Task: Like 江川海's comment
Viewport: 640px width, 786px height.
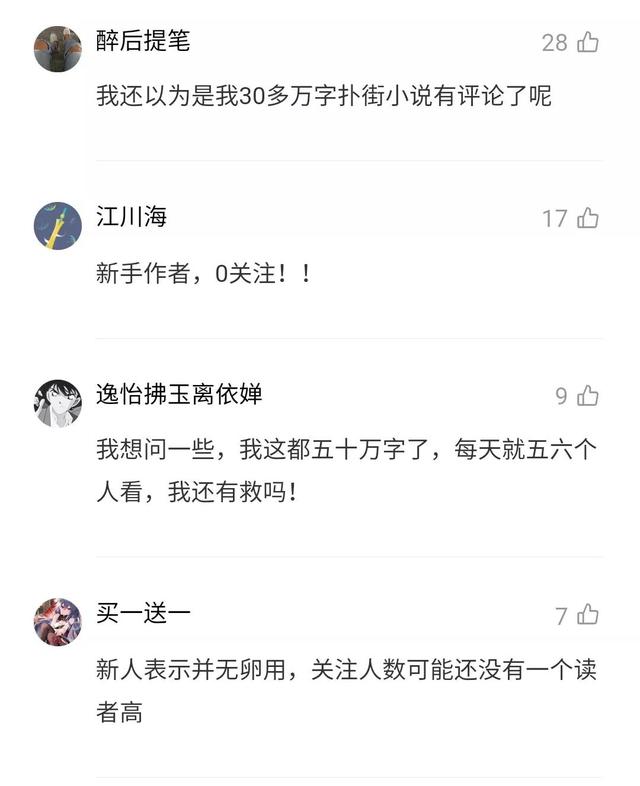Action: tap(588, 218)
